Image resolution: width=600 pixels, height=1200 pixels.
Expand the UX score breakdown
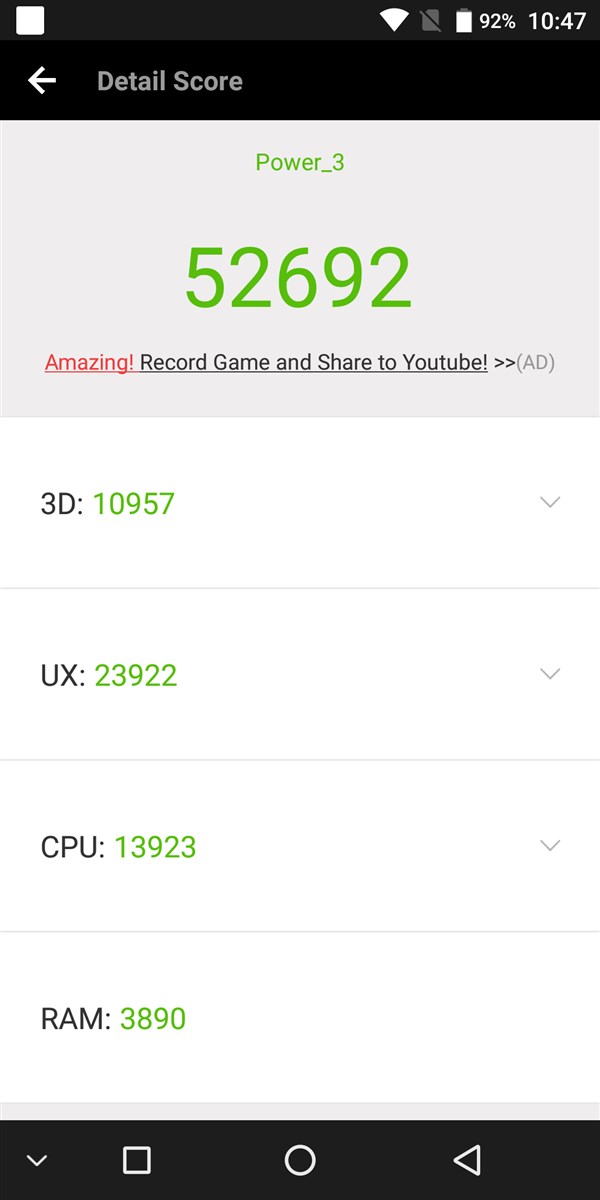[549, 674]
